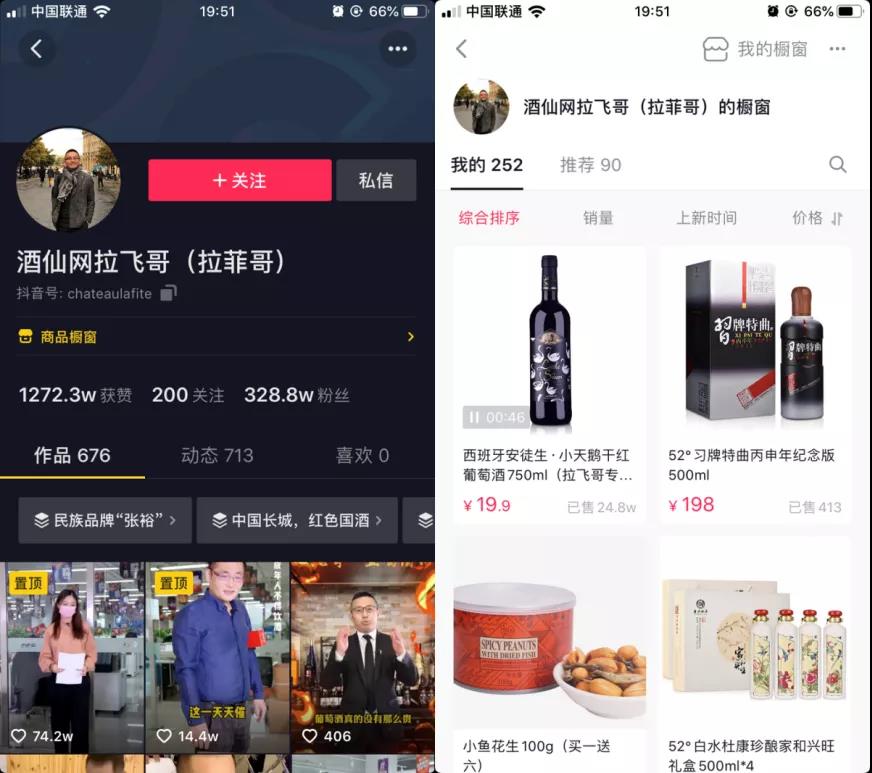Image resolution: width=872 pixels, height=773 pixels.
Task: Send a private message via 私信
Action: (375, 181)
